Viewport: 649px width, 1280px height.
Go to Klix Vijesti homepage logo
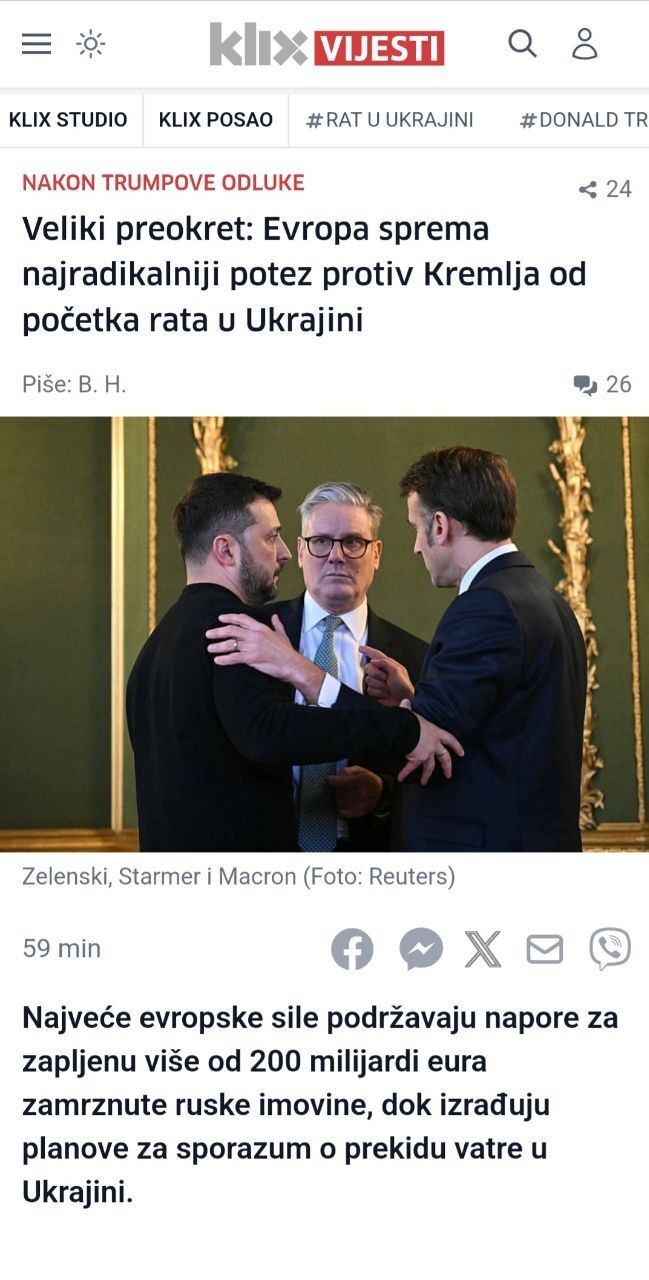pyautogui.click(x=326, y=45)
